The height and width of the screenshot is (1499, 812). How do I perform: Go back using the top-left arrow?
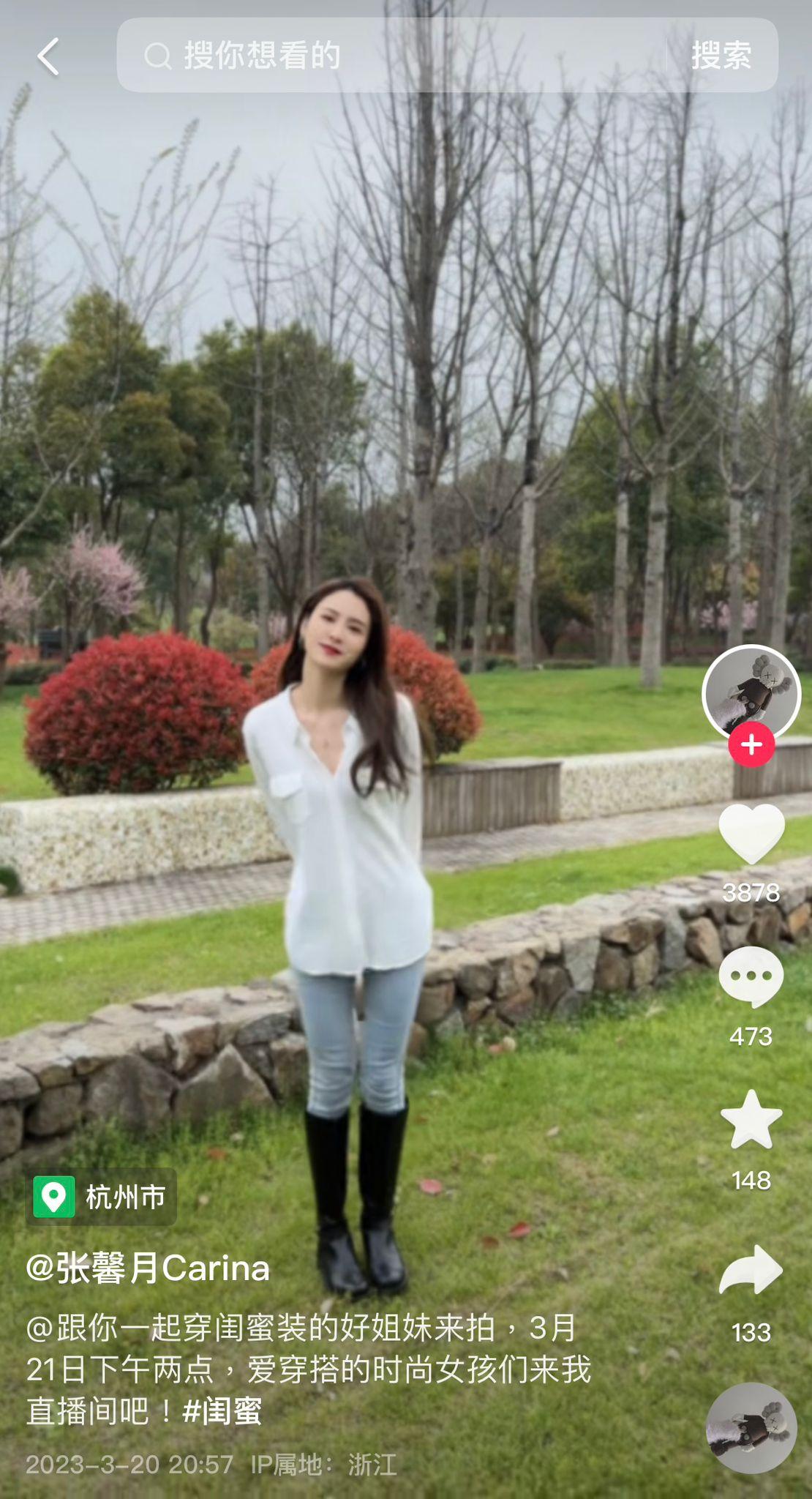[x=48, y=56]
